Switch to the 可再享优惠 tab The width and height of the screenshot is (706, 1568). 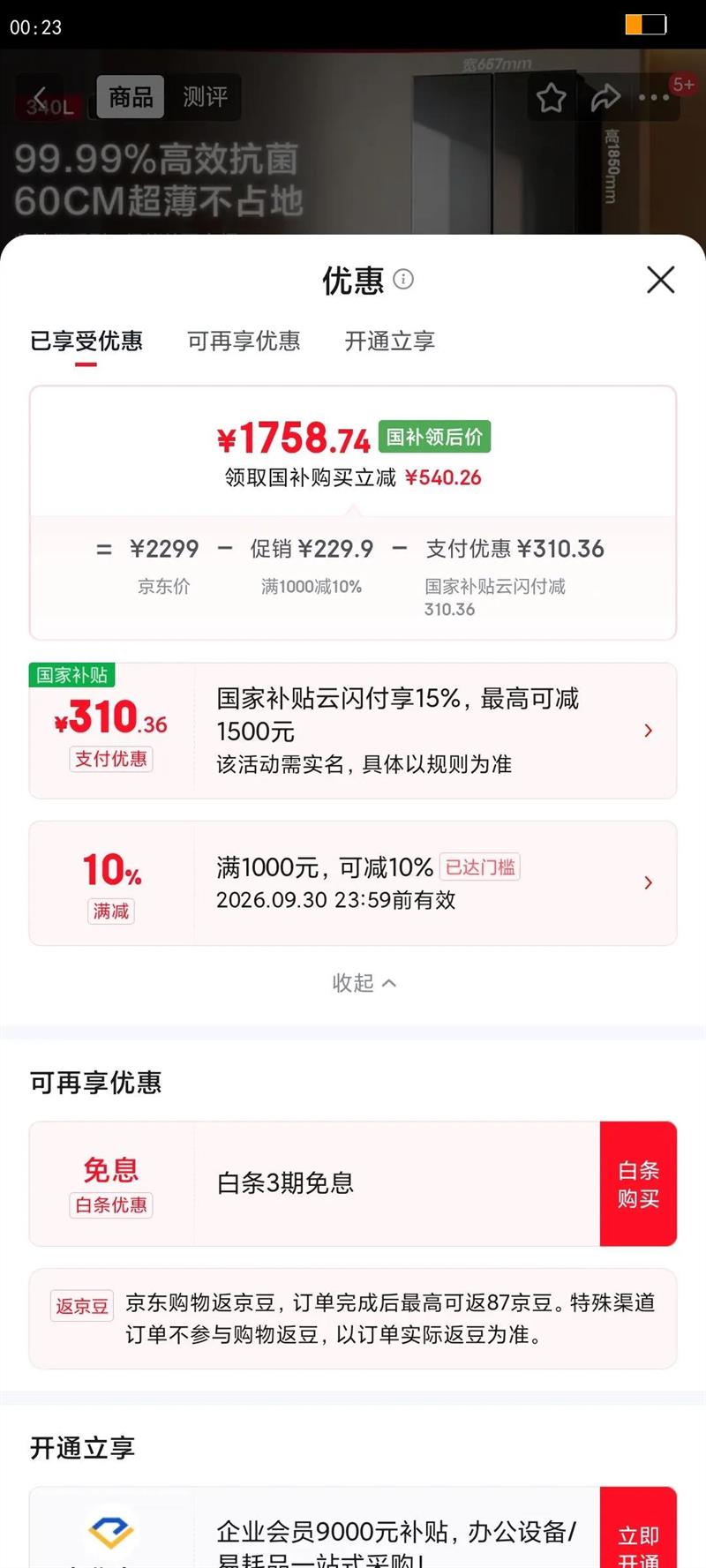coord(243,341)
